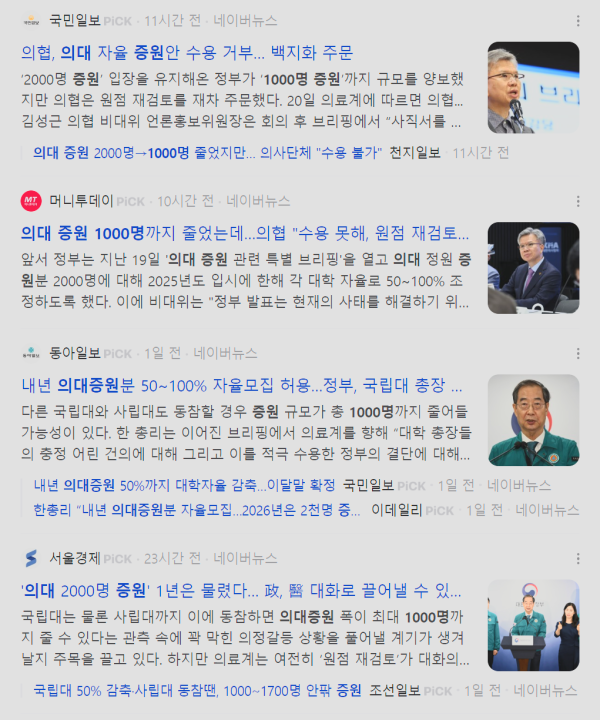Open related article from 천지일보
Image resolution: width=600 pixels, height=720 pixels.
pyautogui.click(x=207, y=152)
